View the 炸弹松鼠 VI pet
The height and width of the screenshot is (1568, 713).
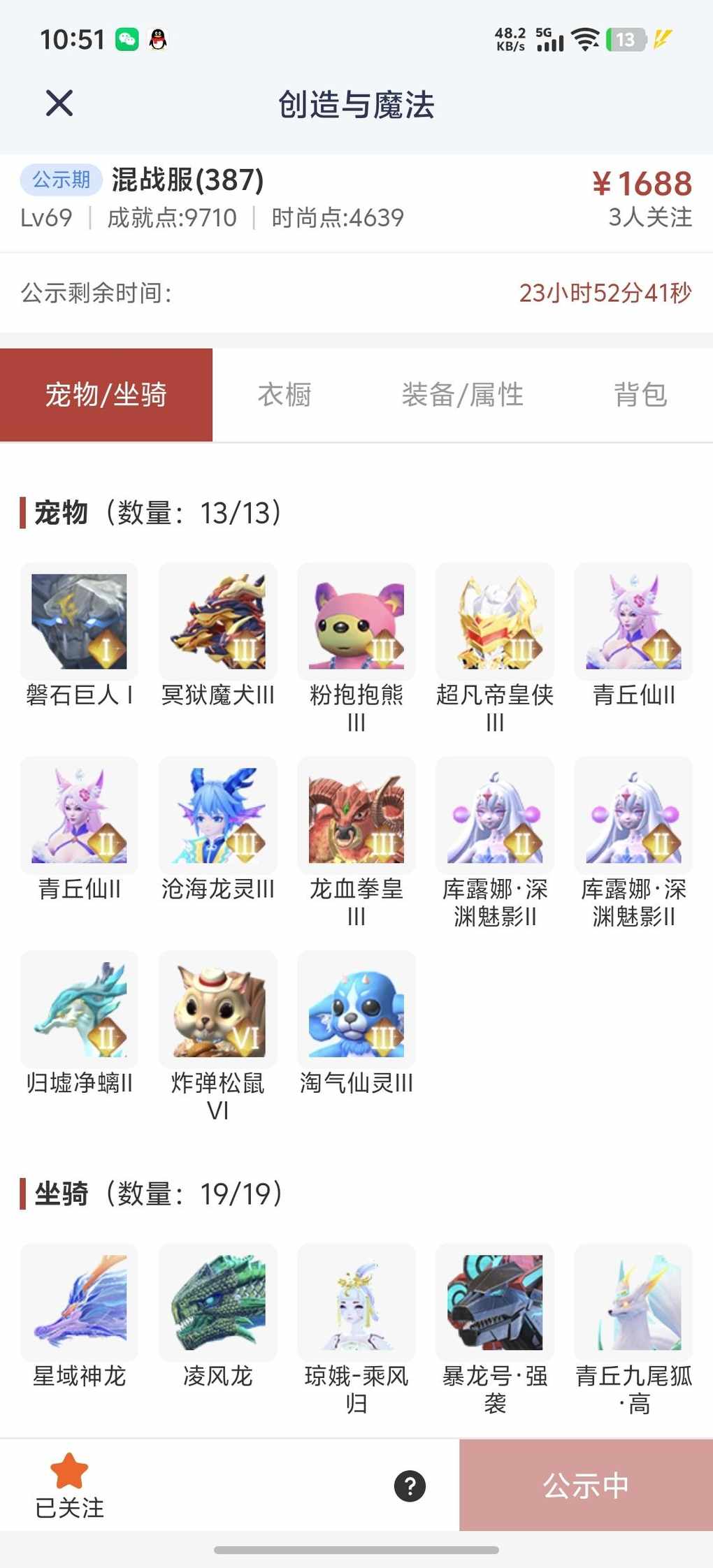[218, 1010]
